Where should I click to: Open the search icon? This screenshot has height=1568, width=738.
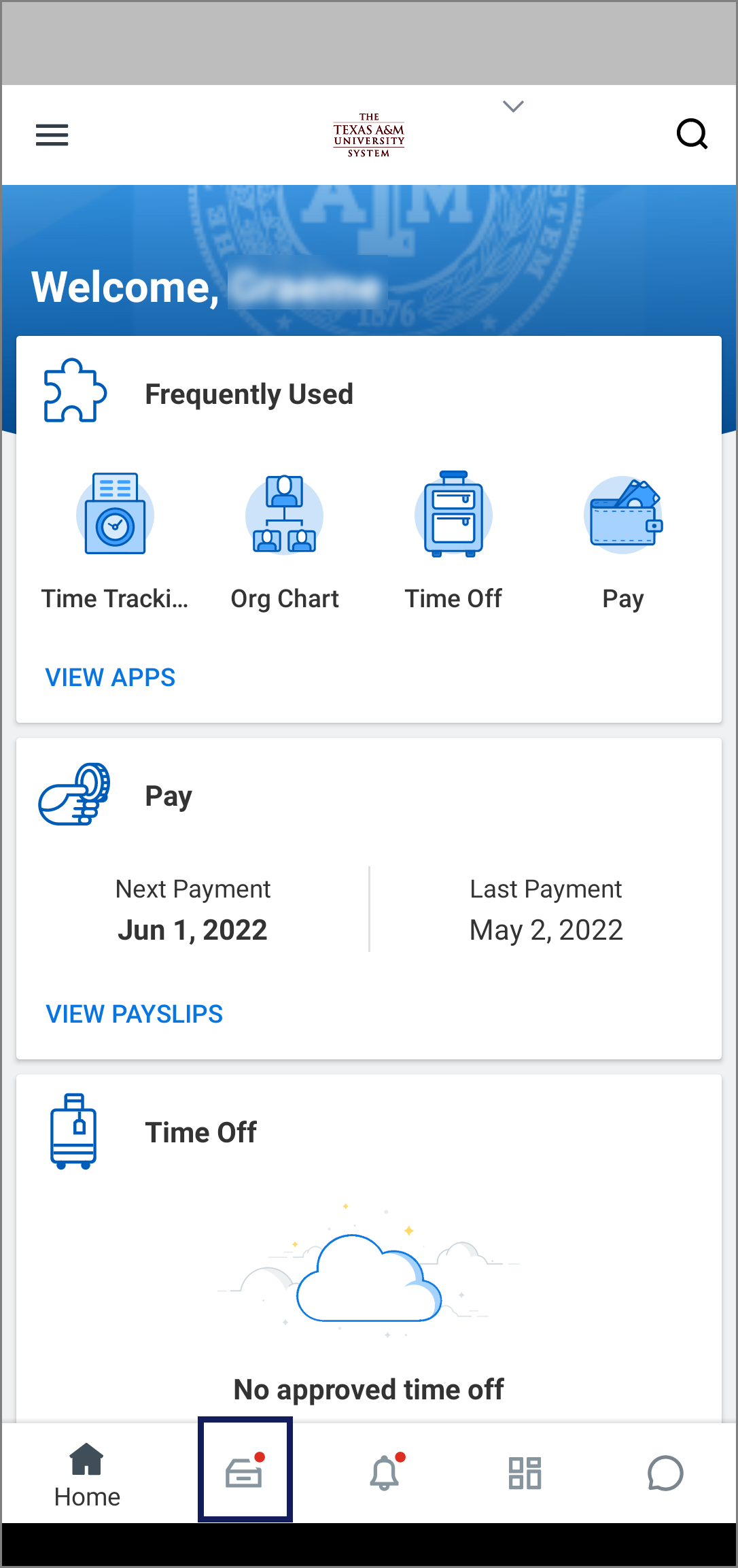pos(692,134)
